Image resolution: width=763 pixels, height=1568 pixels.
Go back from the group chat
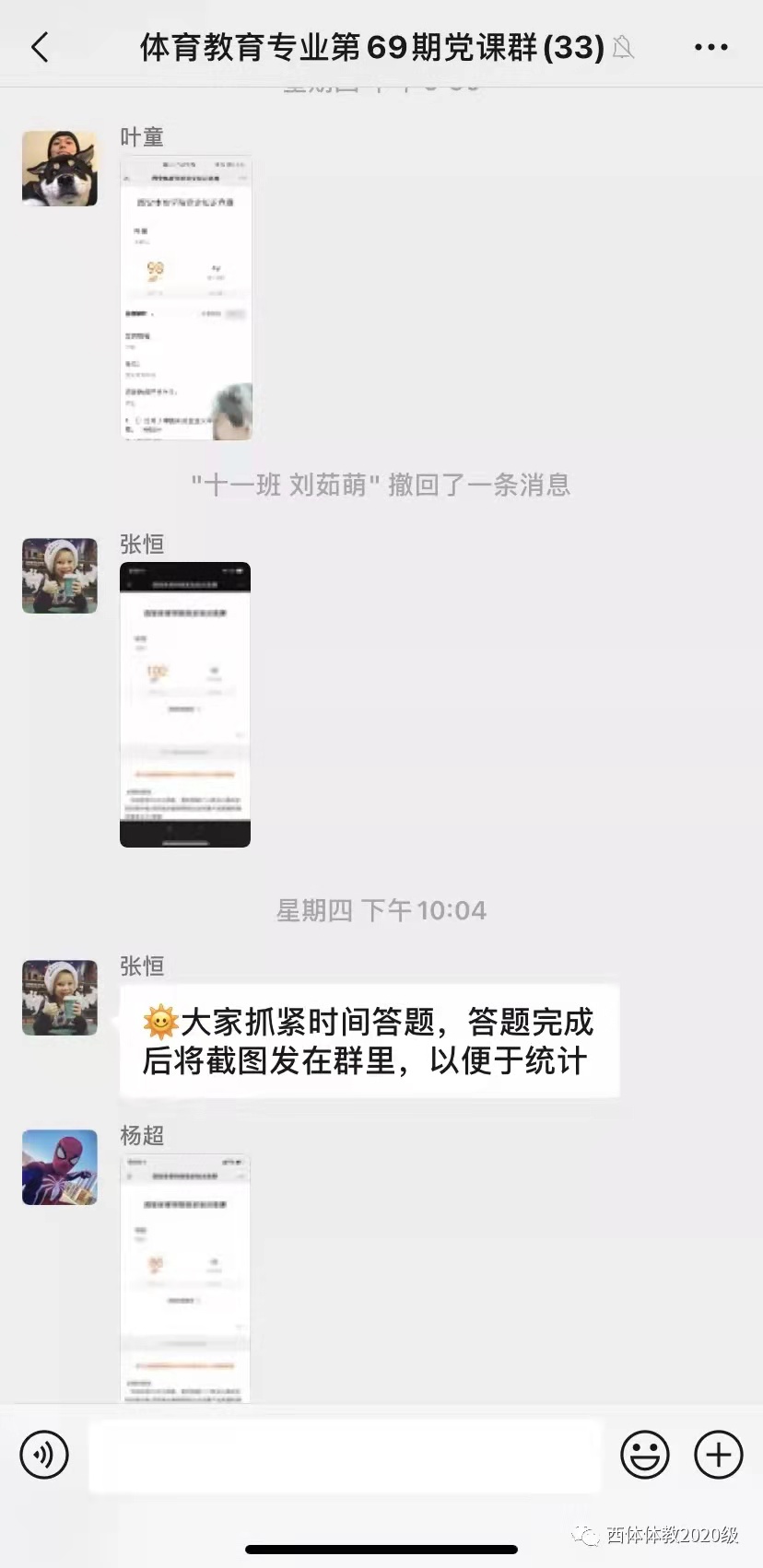40,47
